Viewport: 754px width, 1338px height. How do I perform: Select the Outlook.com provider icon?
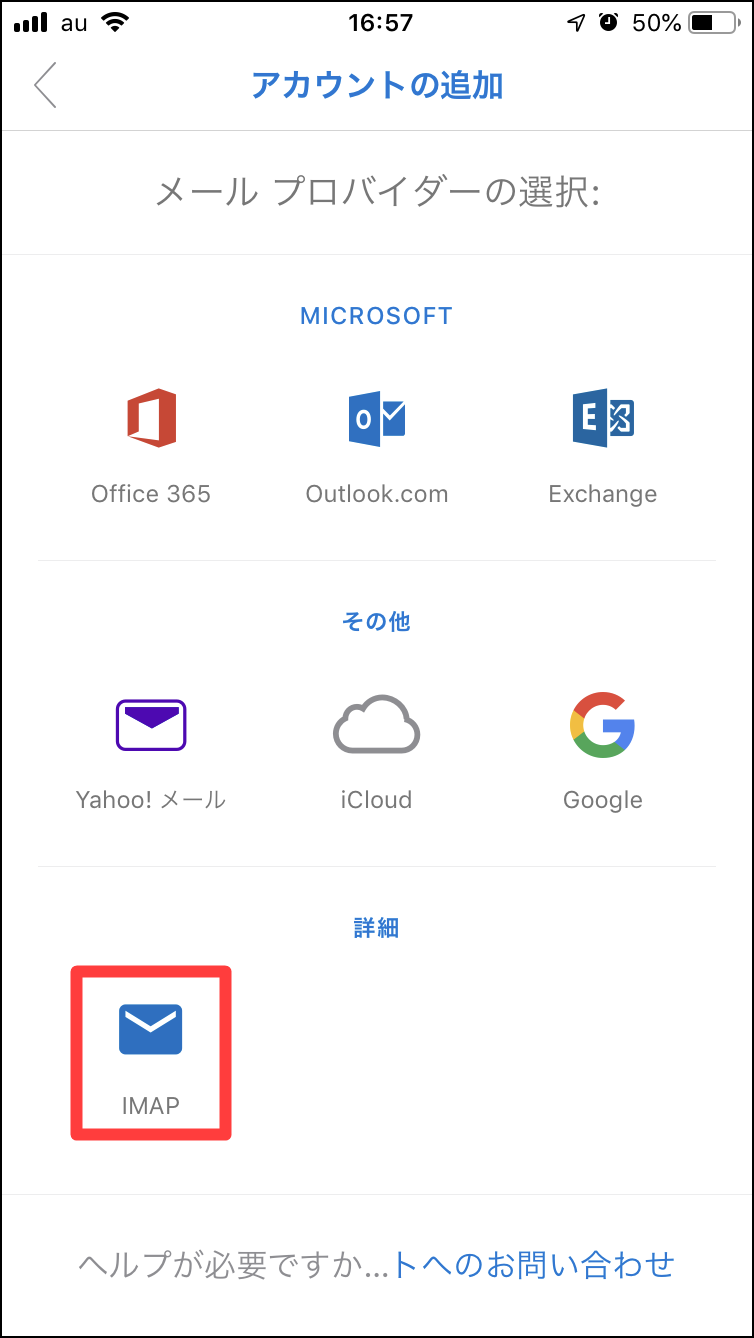[376, 418]
